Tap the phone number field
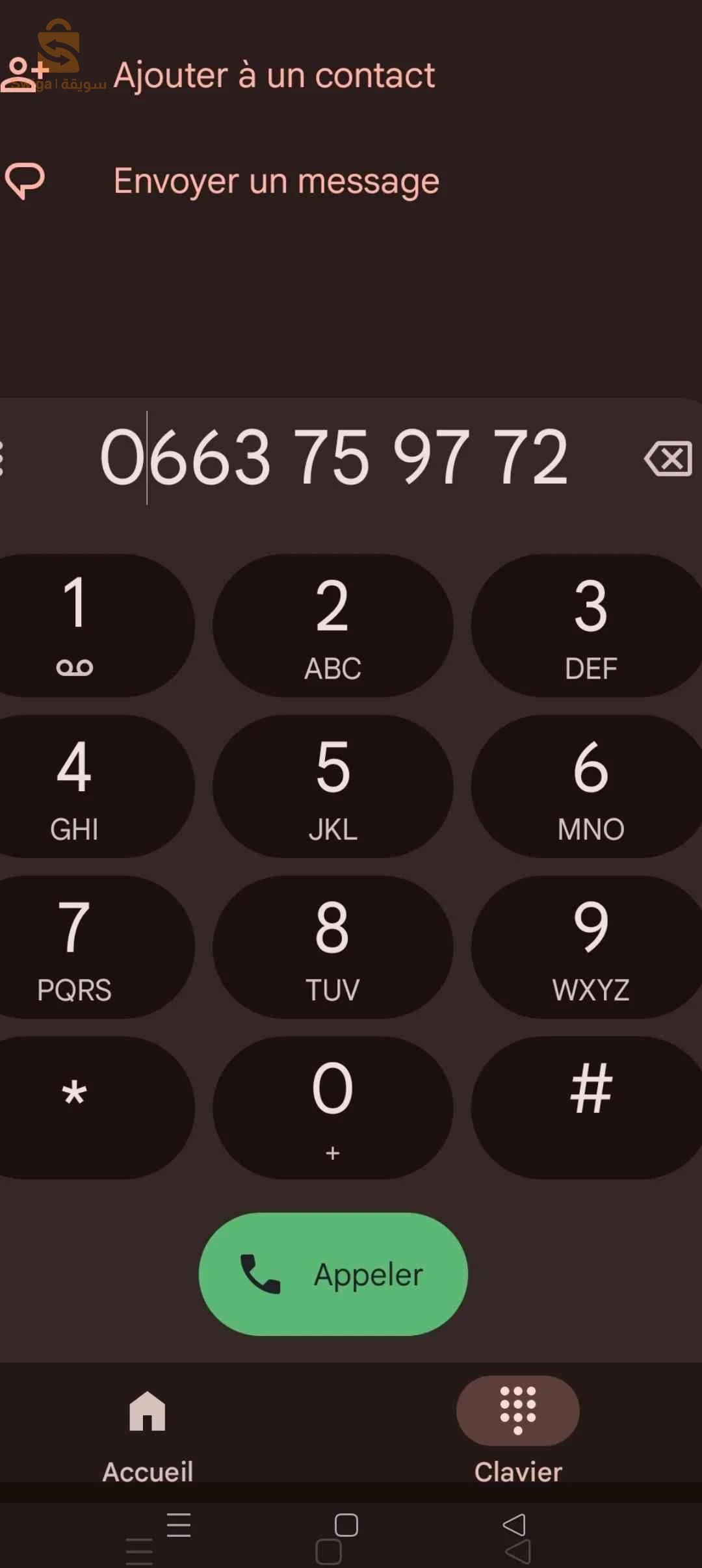The height and width of the screenshot is (1568, 702). click(333, 458)
